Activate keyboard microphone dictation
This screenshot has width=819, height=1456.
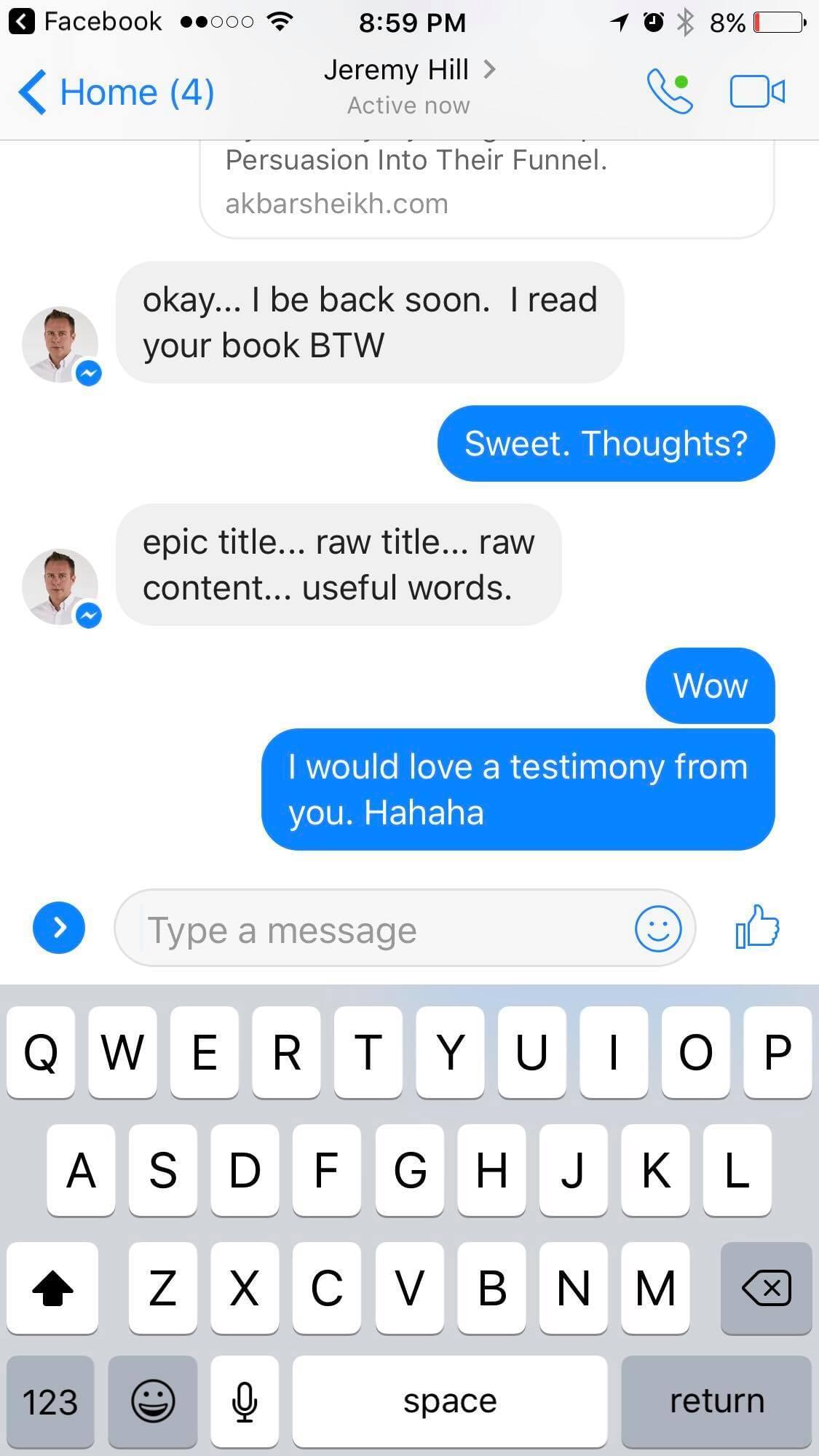245,1401
